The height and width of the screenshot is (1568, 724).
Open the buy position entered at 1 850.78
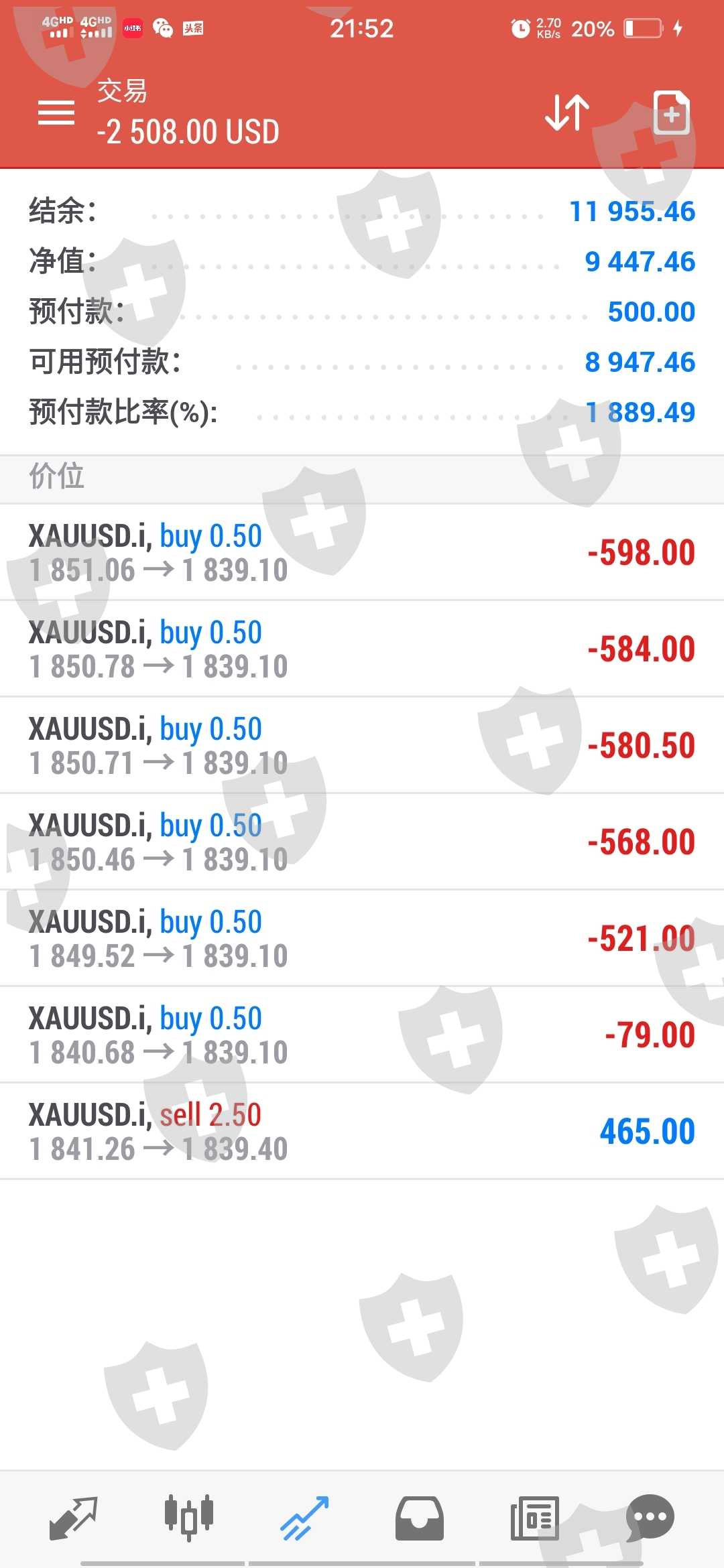click(362, 649)
